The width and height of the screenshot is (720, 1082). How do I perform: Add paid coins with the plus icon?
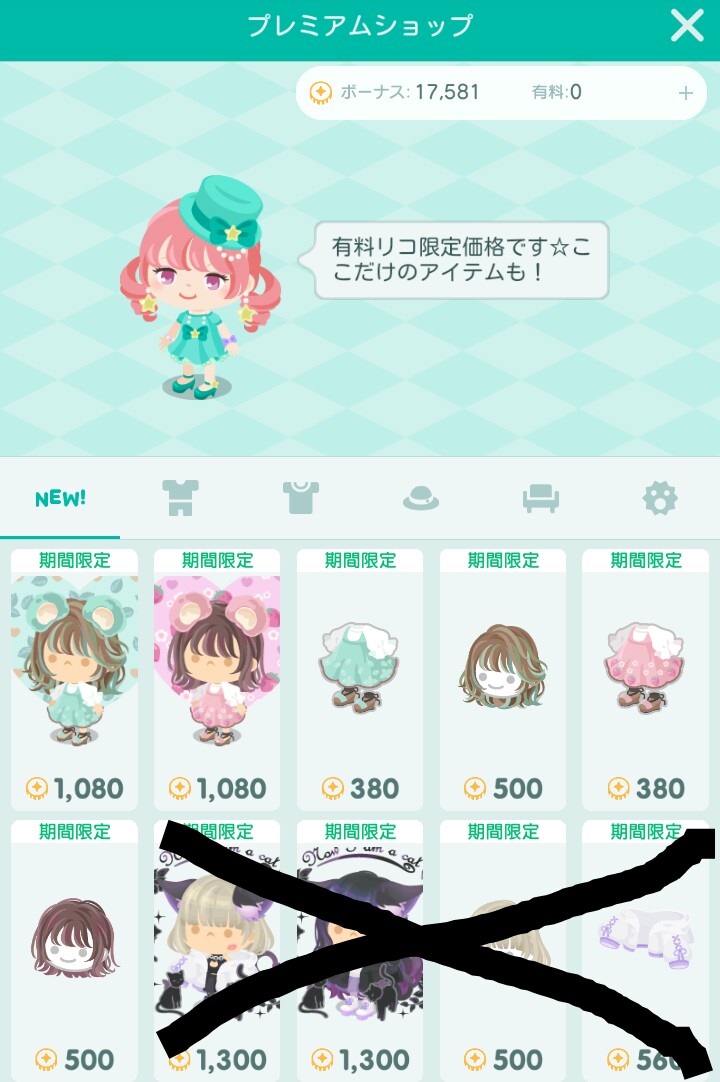coord(685,93)
